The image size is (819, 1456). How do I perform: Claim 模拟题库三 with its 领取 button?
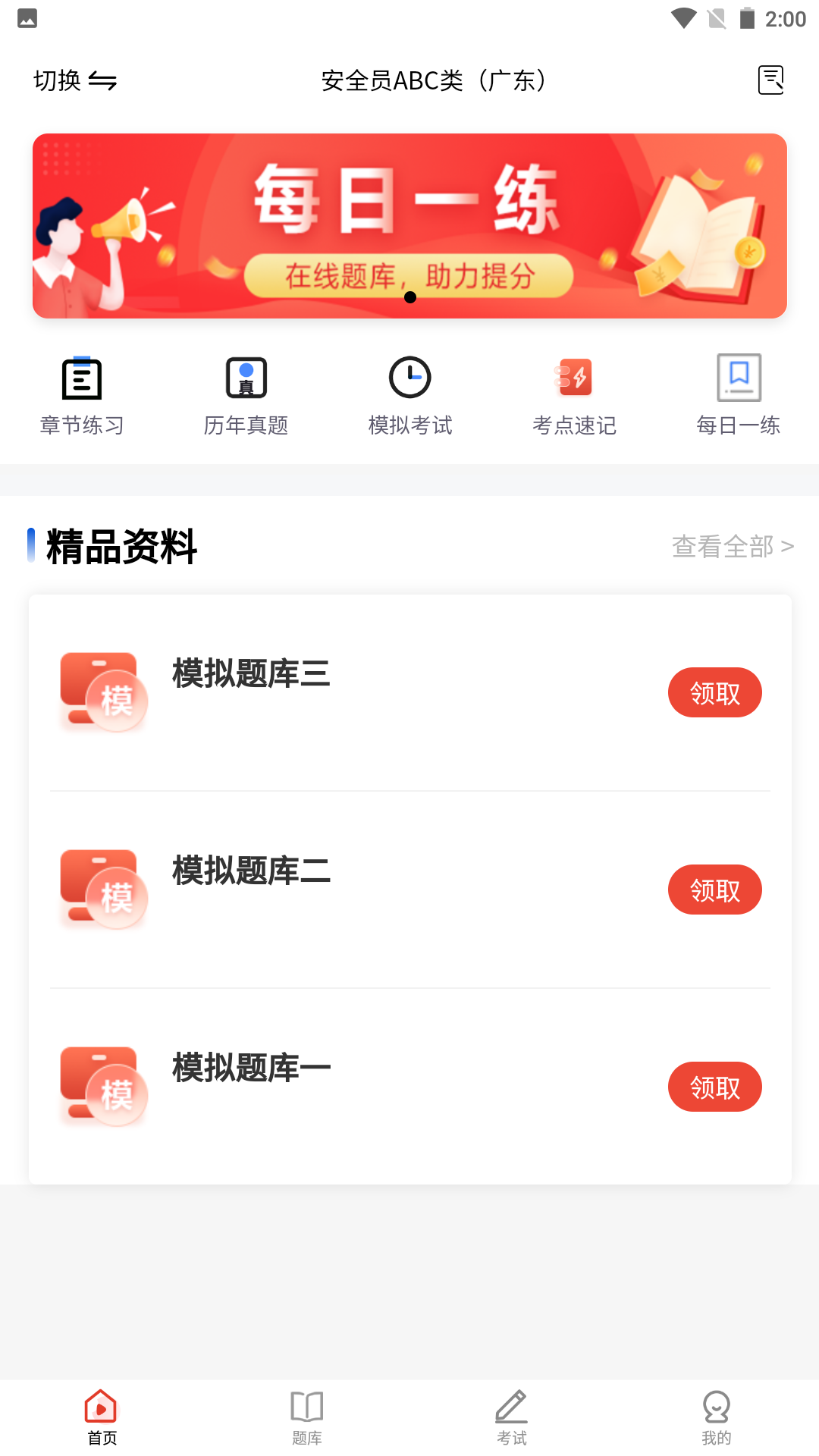(714, 692)
